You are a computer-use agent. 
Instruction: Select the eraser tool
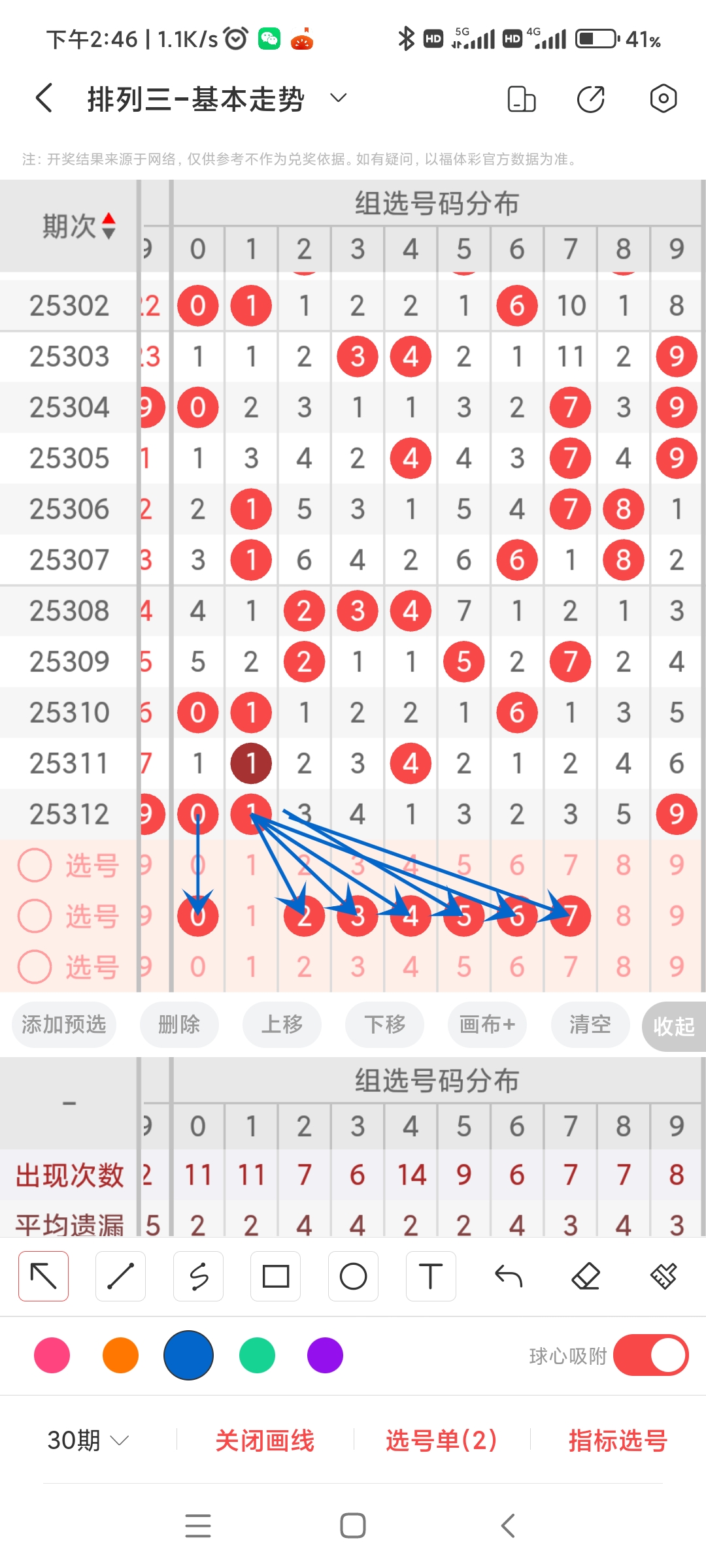pos(586,1275)
